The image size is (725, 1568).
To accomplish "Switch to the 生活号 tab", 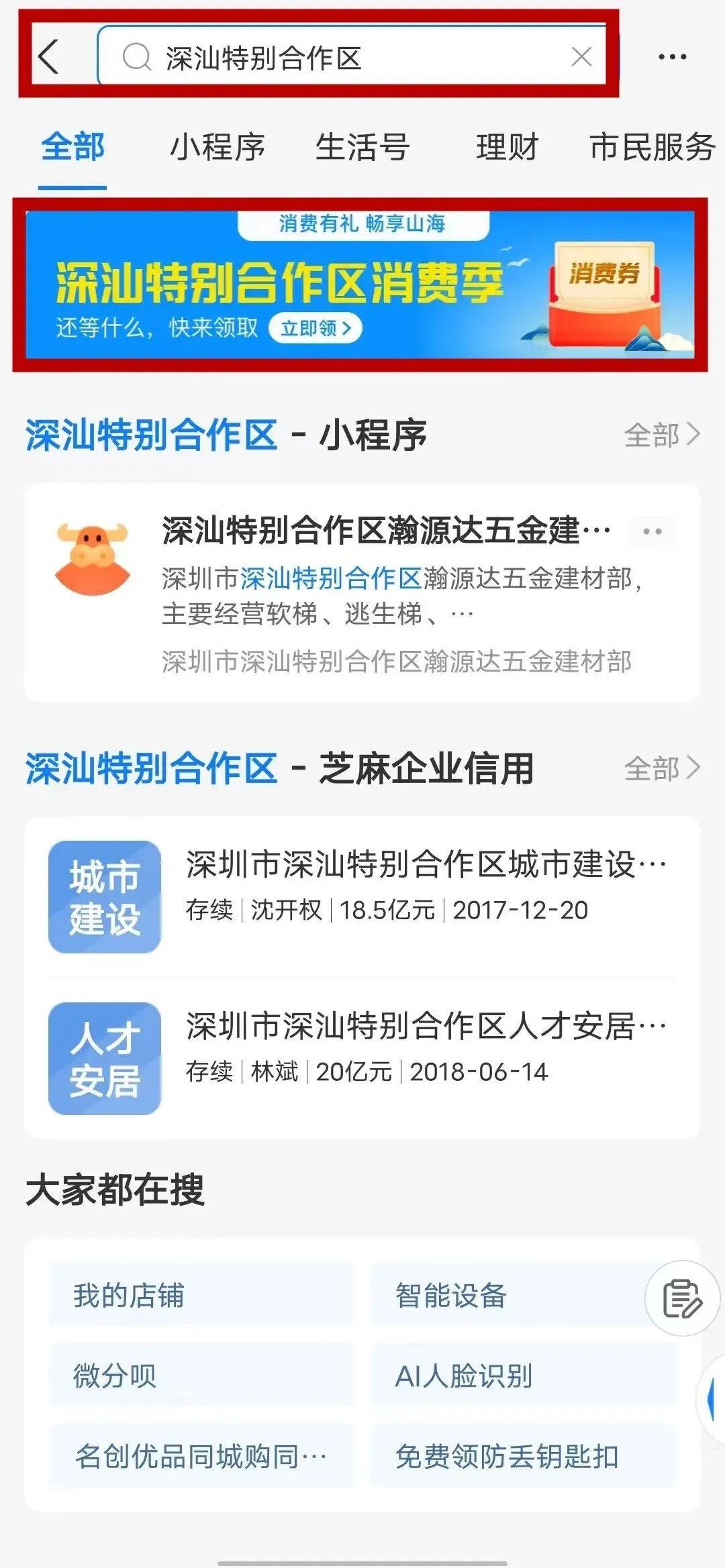I will click(x=362, y=148).
